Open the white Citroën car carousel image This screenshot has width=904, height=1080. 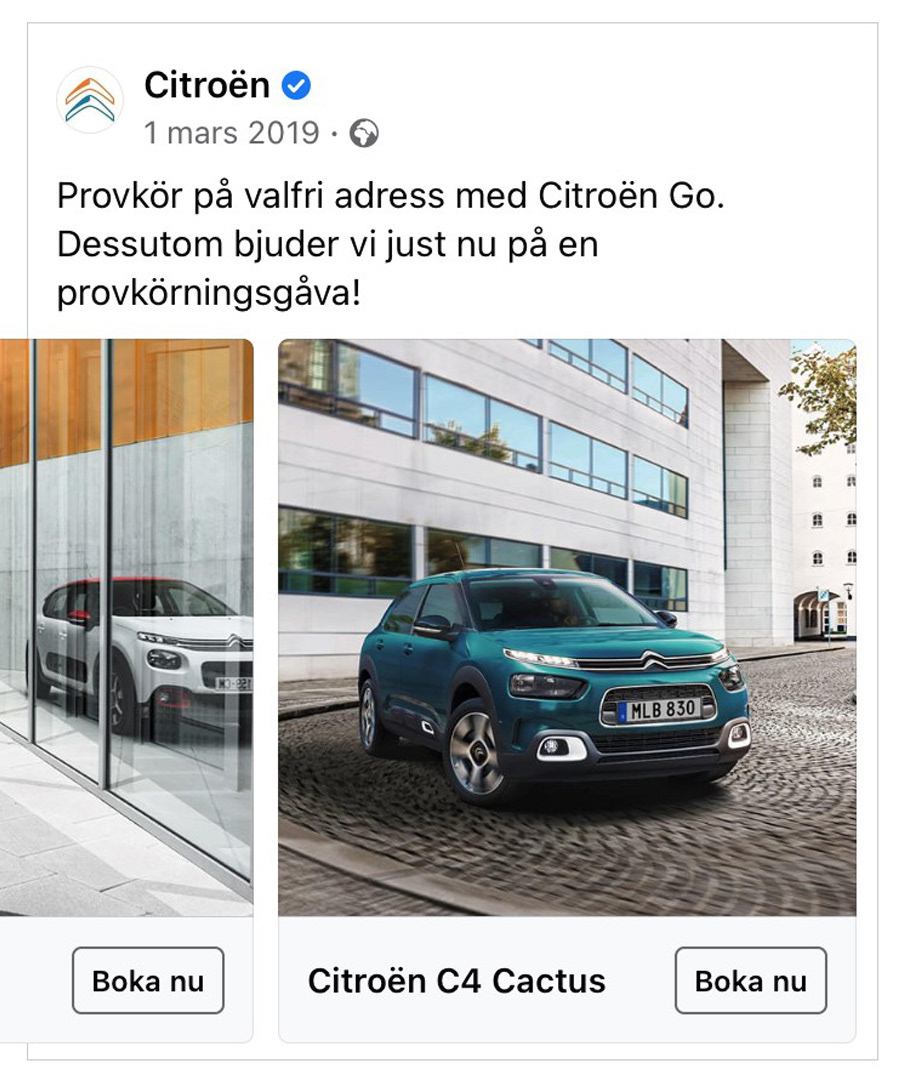click(x=126, y=627)
